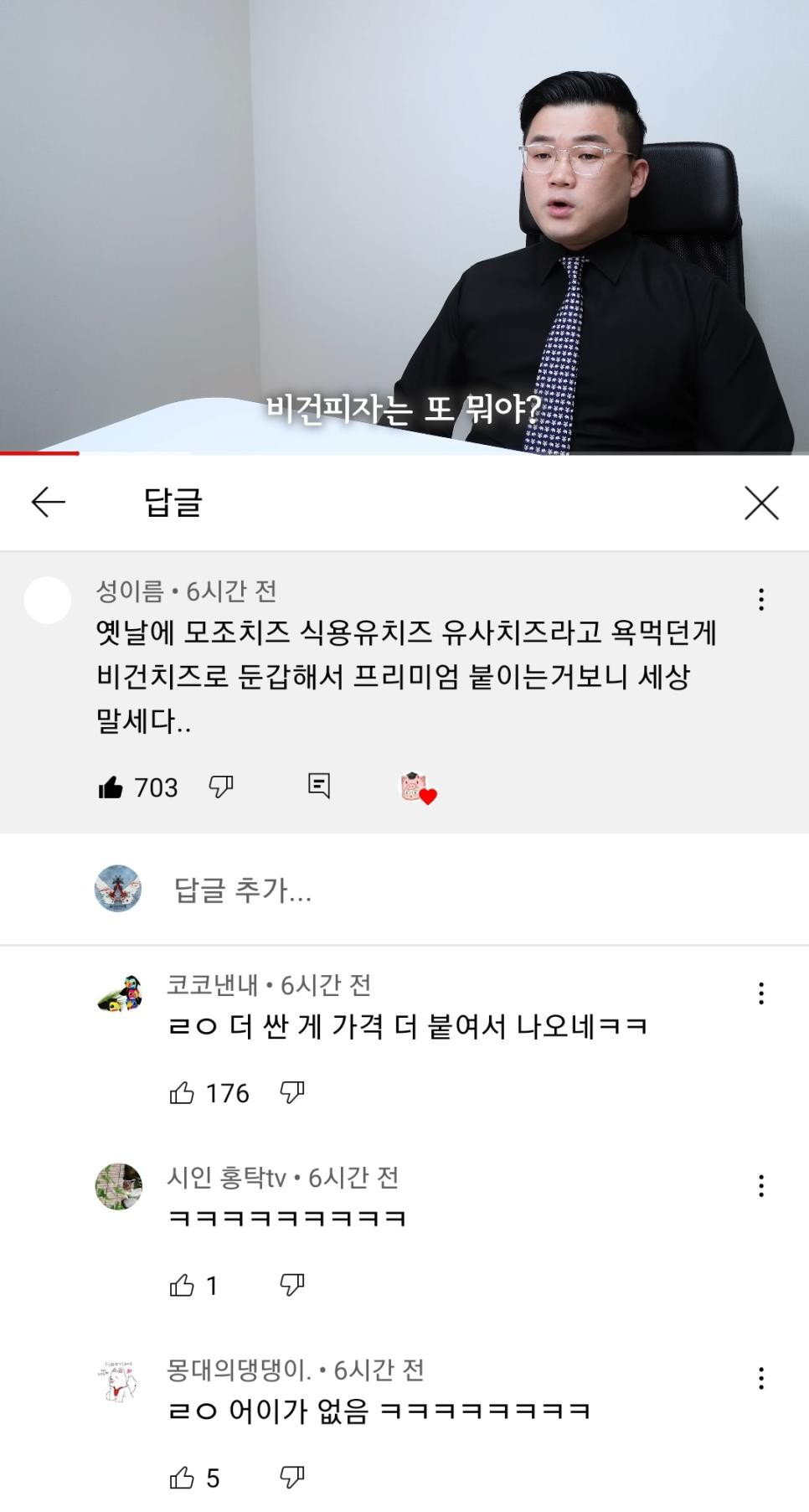Tap the video player to show controls

(404, 226)
